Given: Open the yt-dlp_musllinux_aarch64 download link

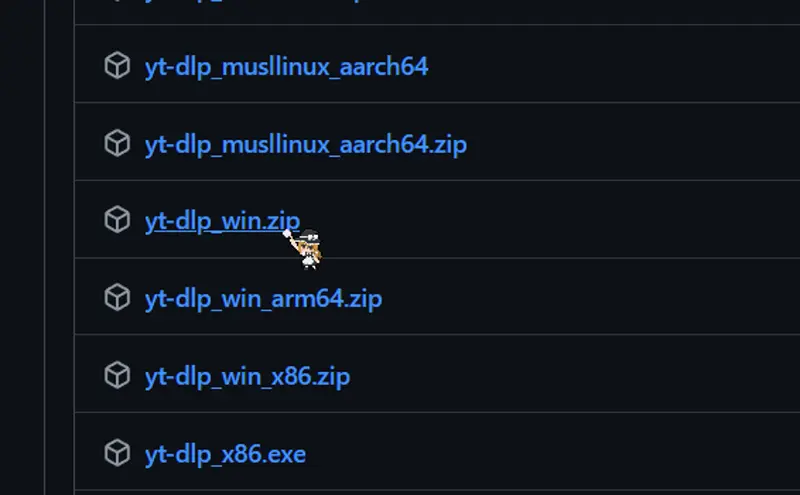Looking at the screenshot, I should 286,67.
